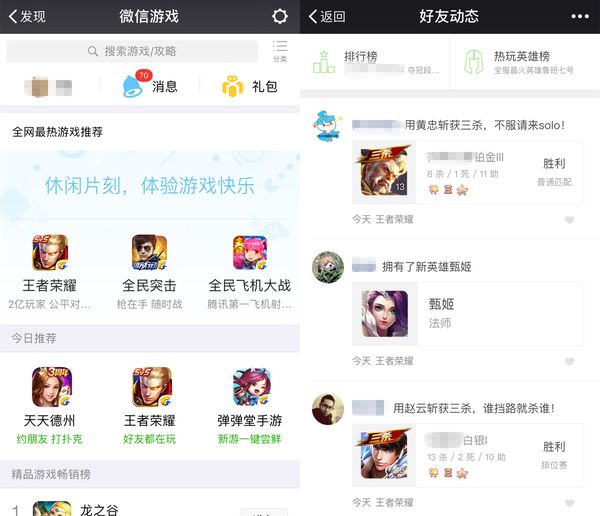This screenshot has height=516, width=600.
Task: Open the 甄姬 法师 hero card
Action: (x=467, y=314)
